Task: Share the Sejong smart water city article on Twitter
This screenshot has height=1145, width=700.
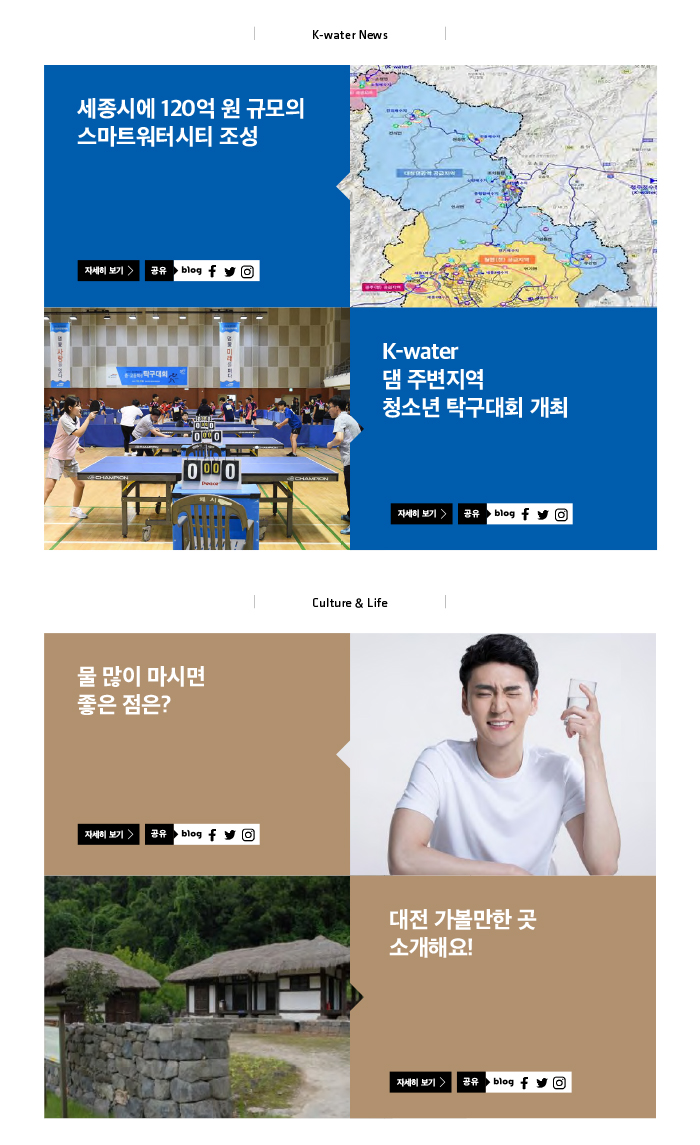Action: [x=230, y=271]
